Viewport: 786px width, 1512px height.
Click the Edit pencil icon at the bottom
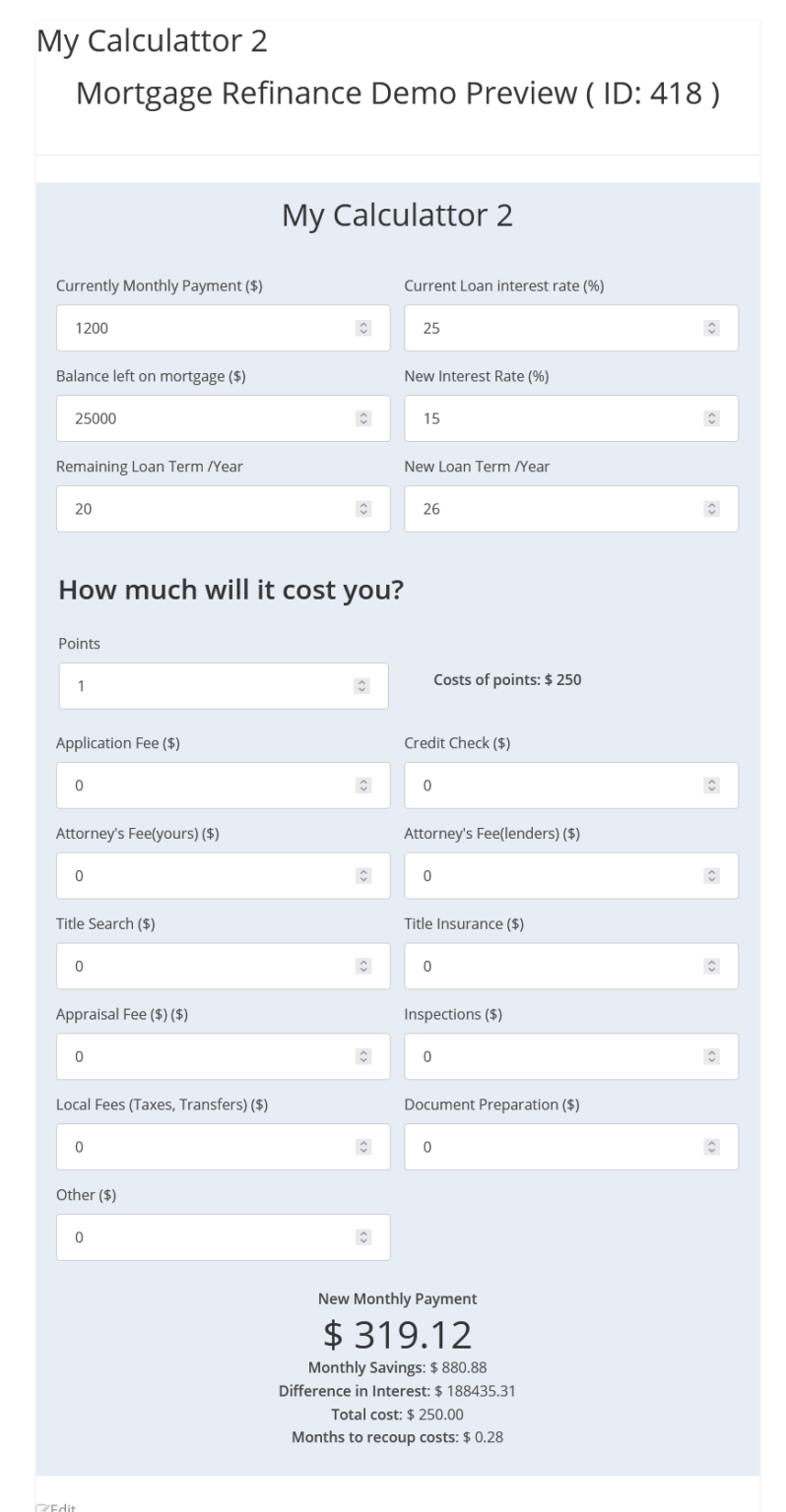43,1506
